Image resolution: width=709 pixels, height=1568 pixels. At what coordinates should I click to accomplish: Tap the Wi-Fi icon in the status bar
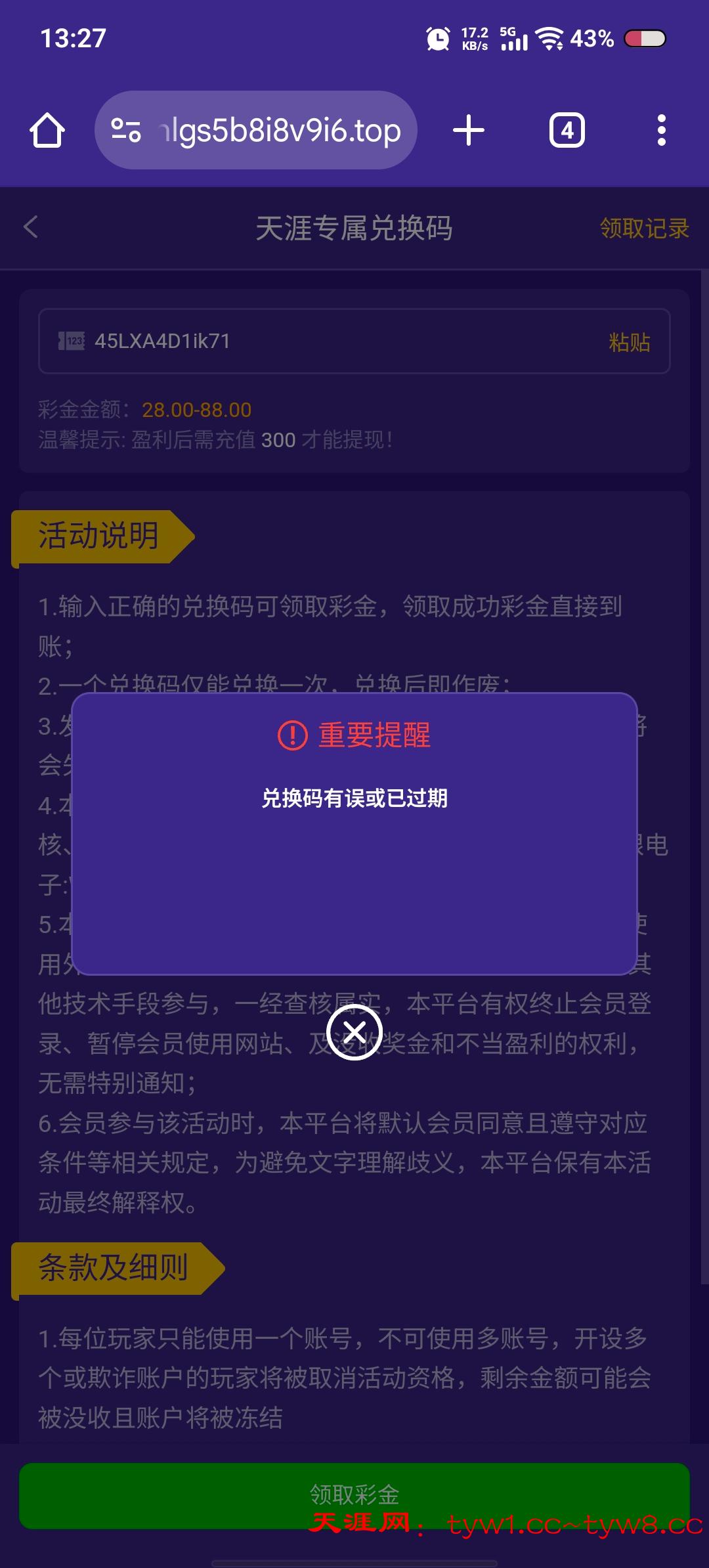[548, 39]
